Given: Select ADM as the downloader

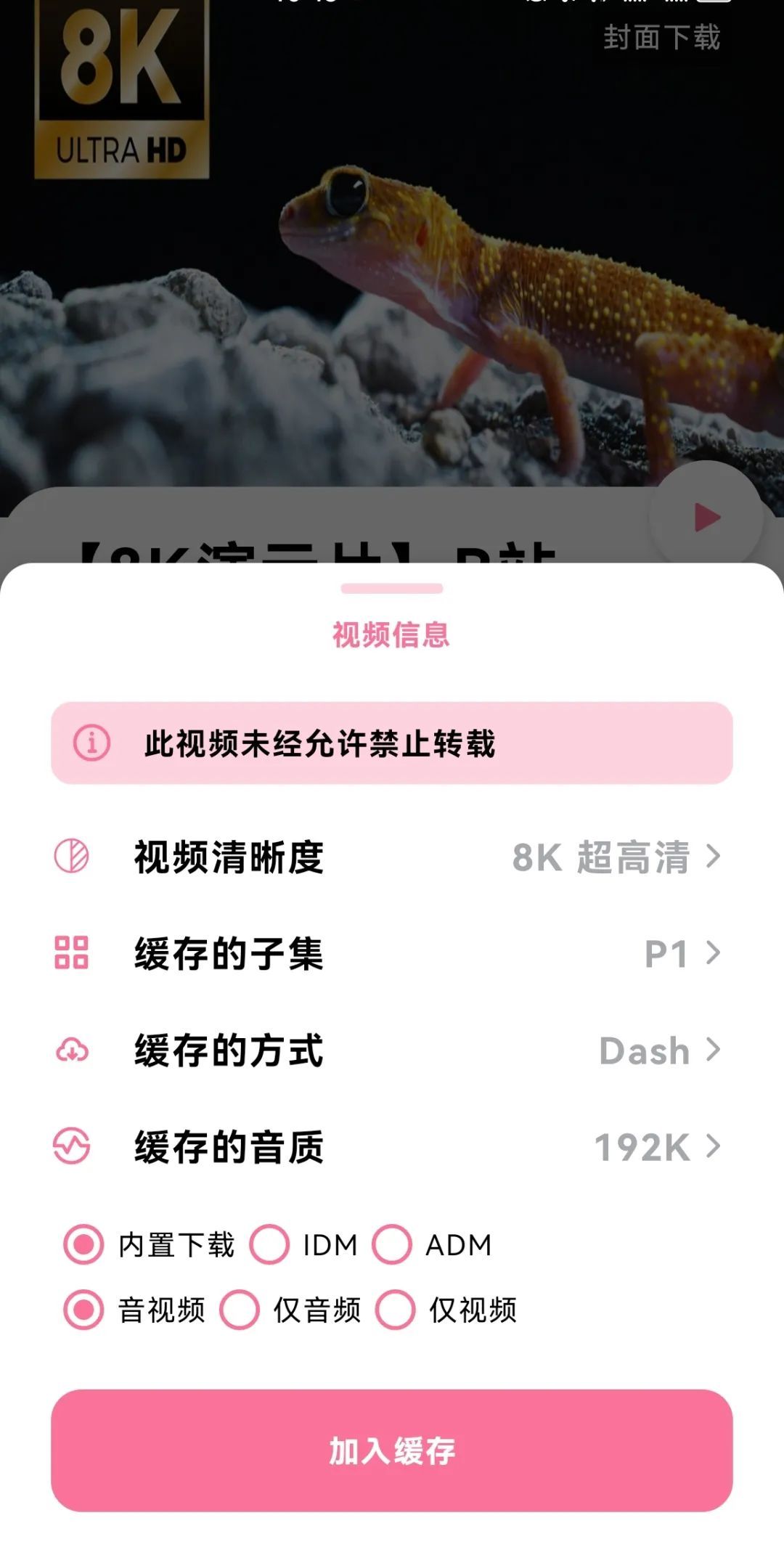Looking at the screenshot, I should pyautogui.click(x=393, y=1245).
